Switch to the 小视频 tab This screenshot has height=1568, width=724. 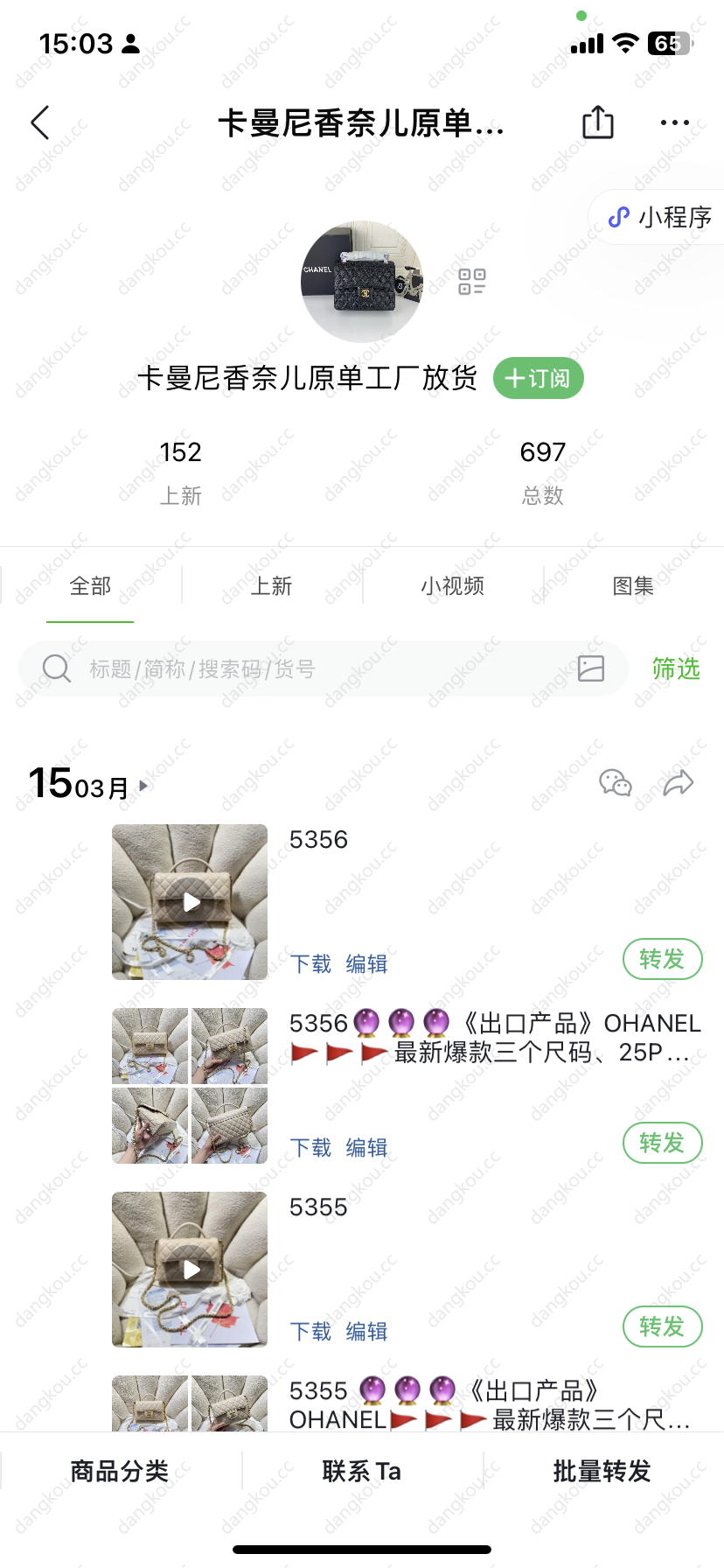pos(452,585)
